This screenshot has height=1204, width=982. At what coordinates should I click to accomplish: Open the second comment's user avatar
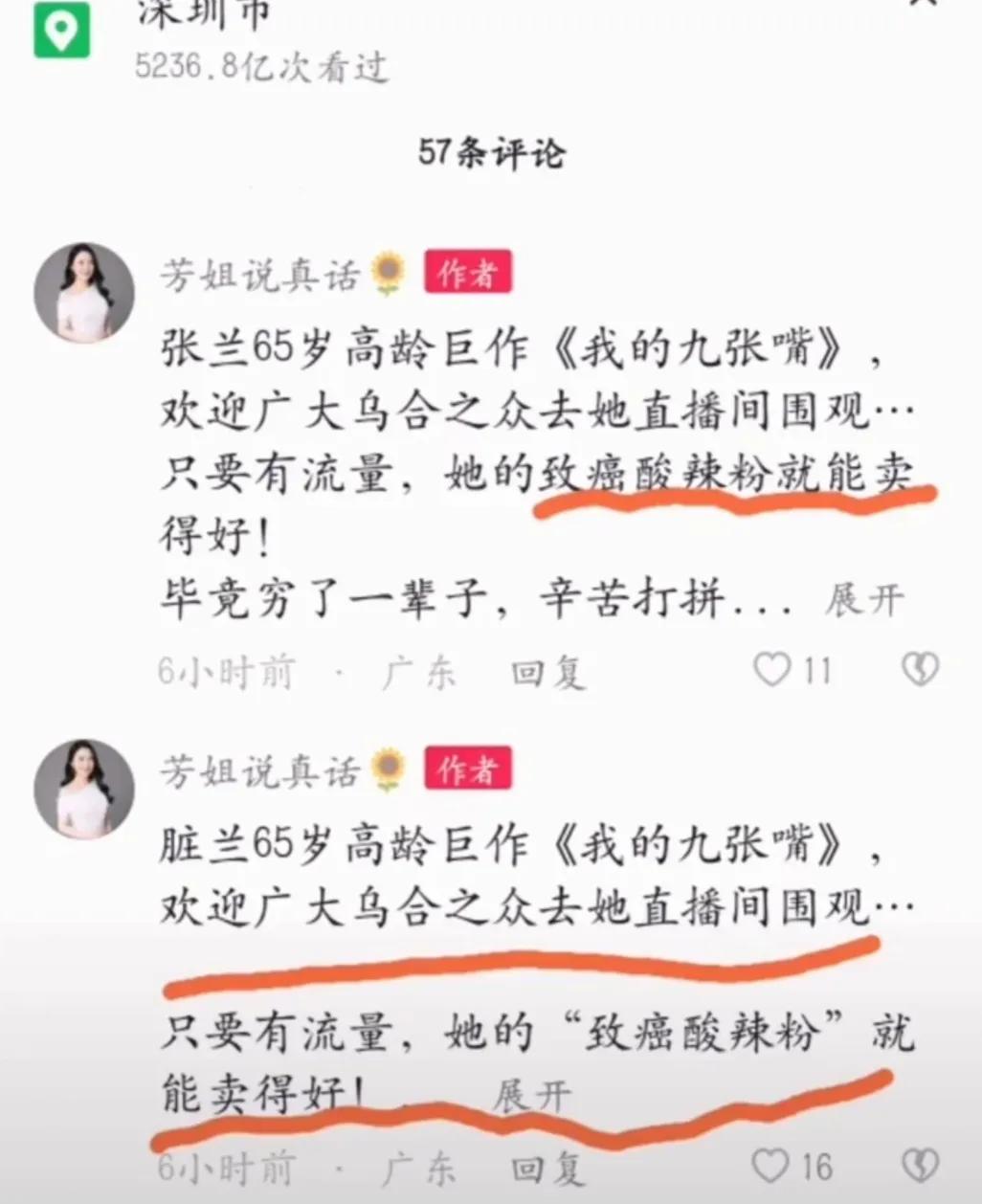click(x=82, y=790)
